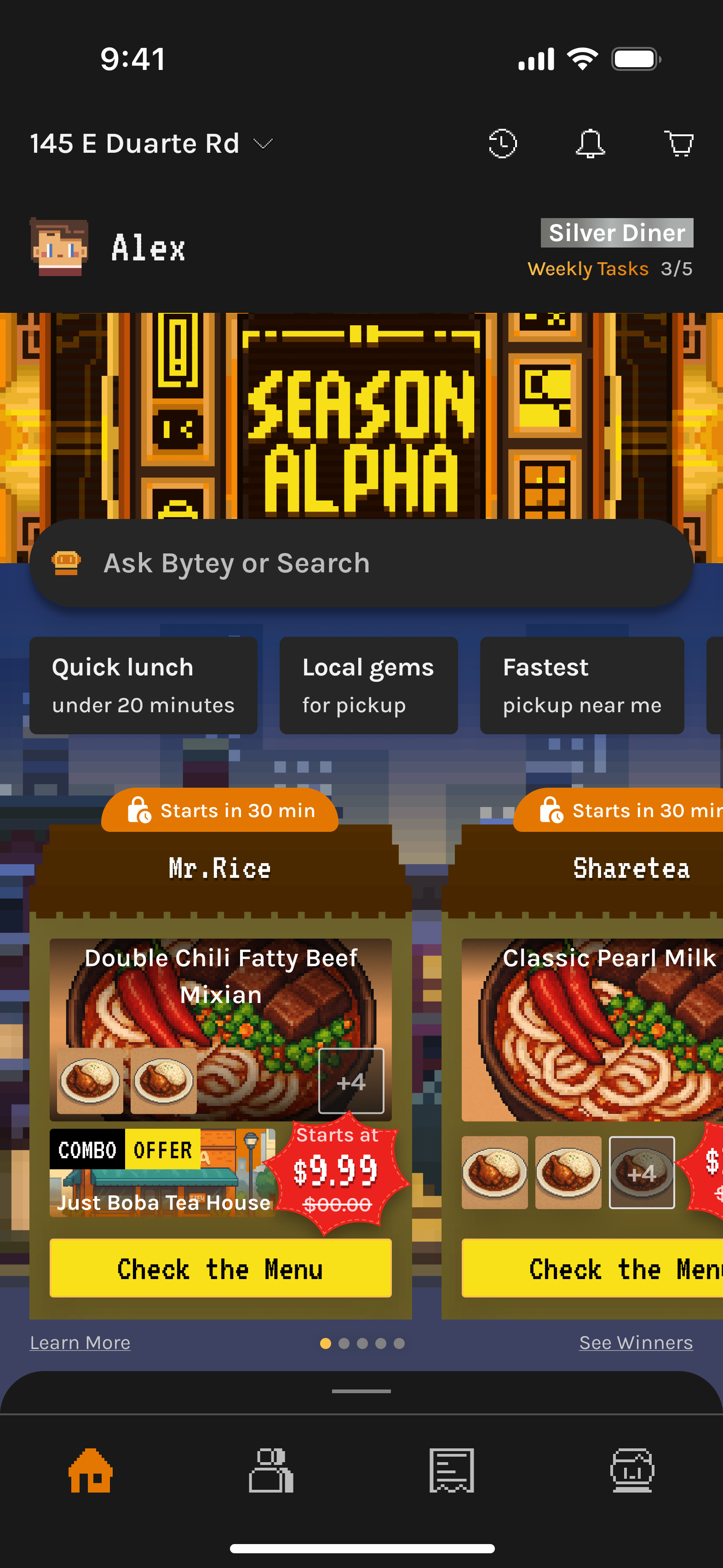Open the notifications bell

pos(591,144)
